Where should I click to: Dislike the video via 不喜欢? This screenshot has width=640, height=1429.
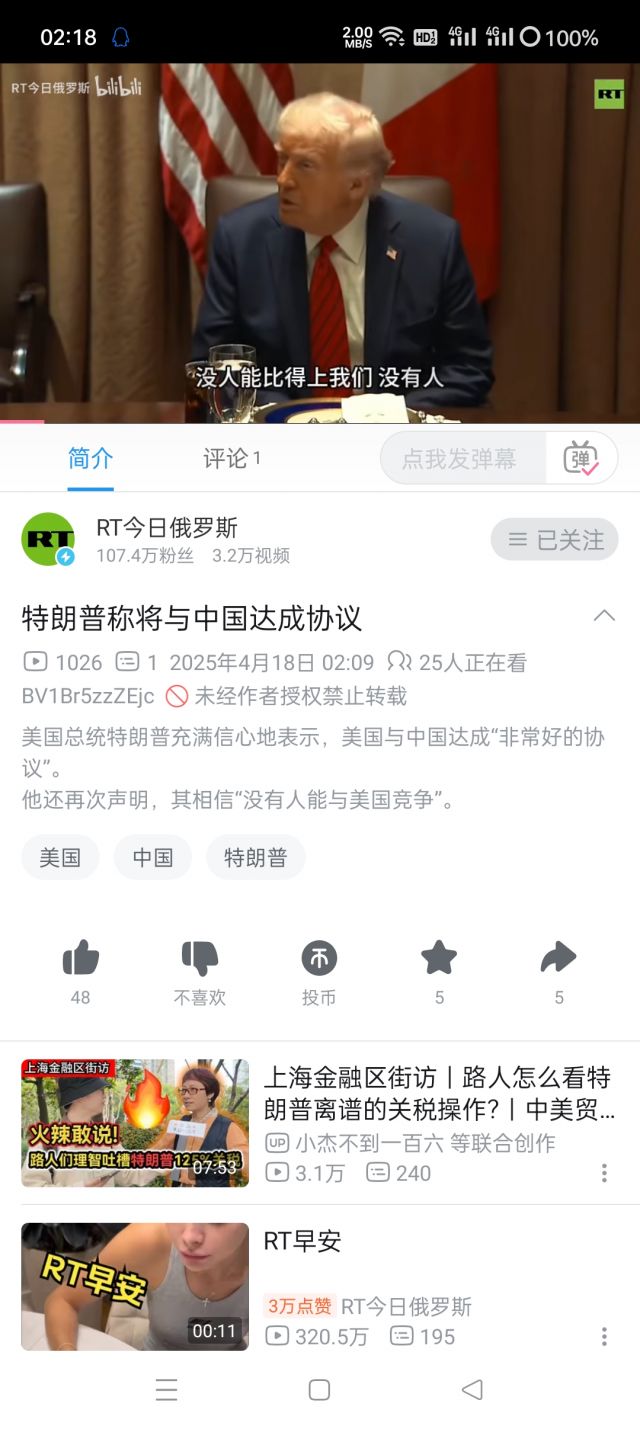(200, 960)
